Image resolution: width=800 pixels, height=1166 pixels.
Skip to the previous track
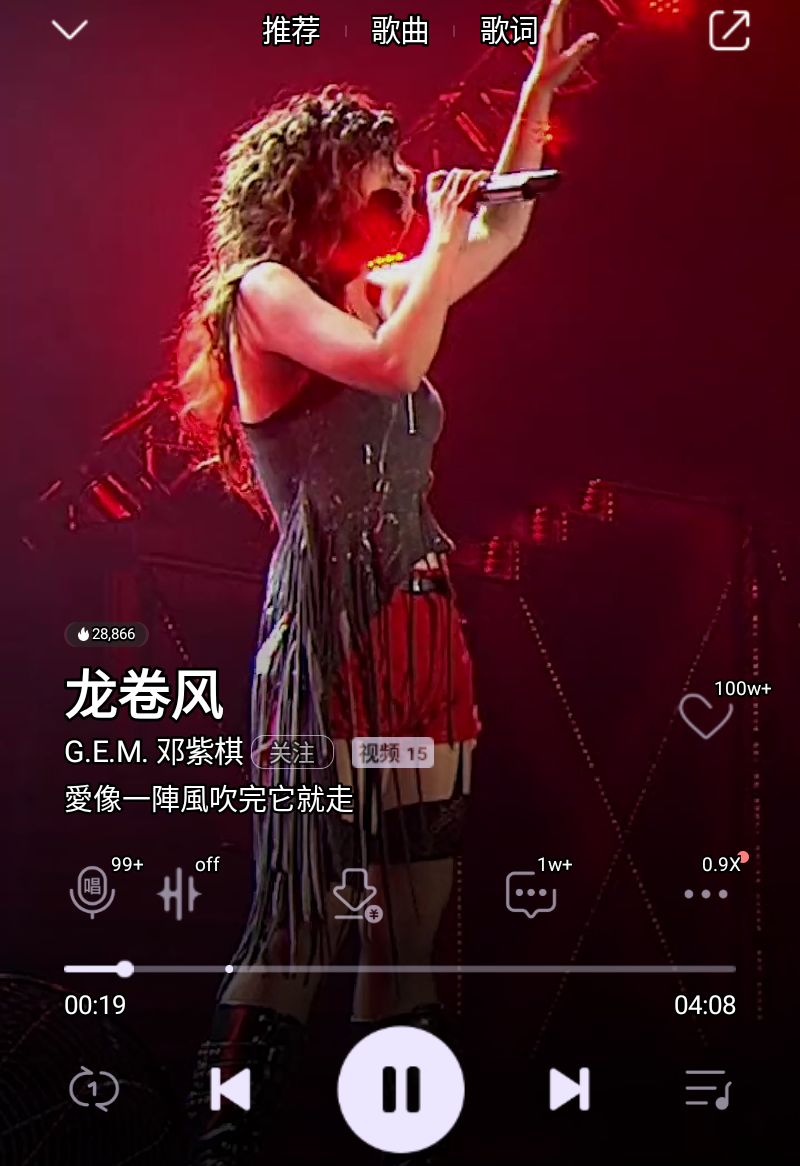(x=231, y=1089)
